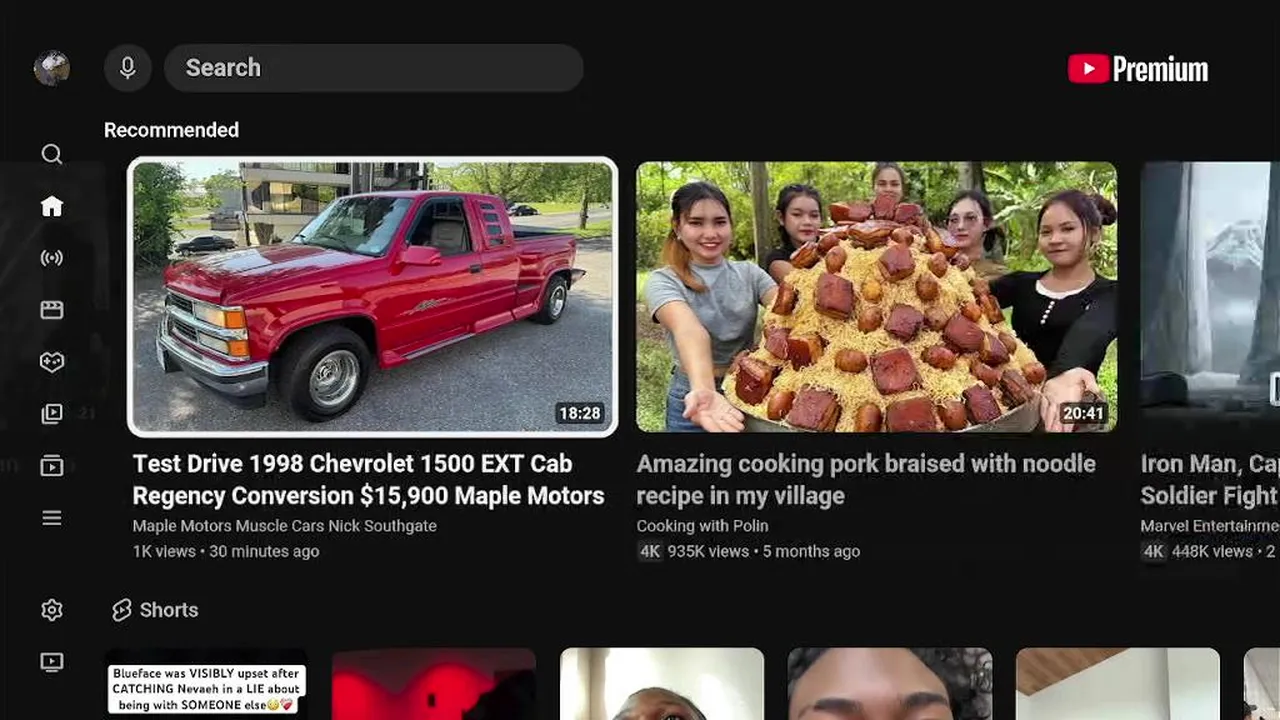Open the Gaming sidebar item

tap(52, 362)
